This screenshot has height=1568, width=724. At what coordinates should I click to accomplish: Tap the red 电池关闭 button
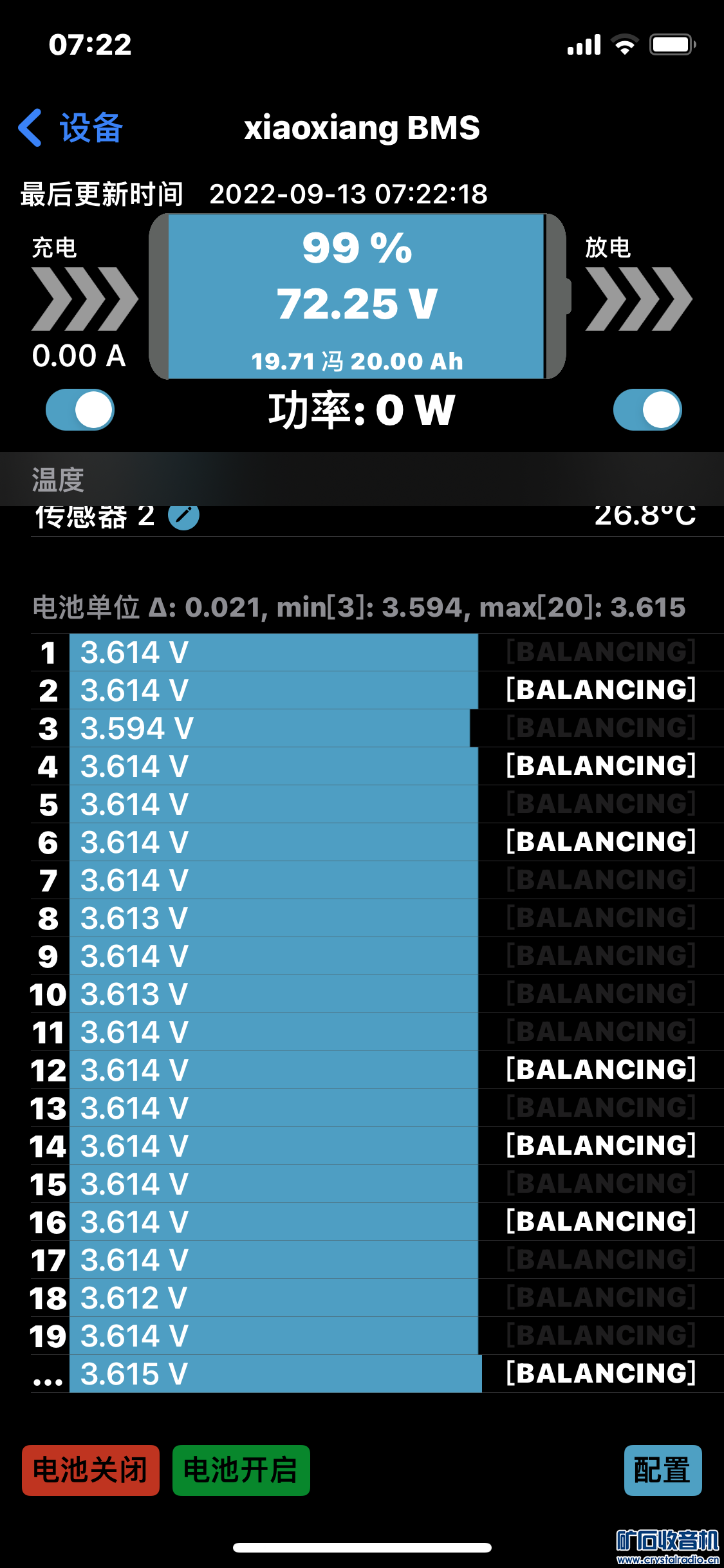(91, 1470)
